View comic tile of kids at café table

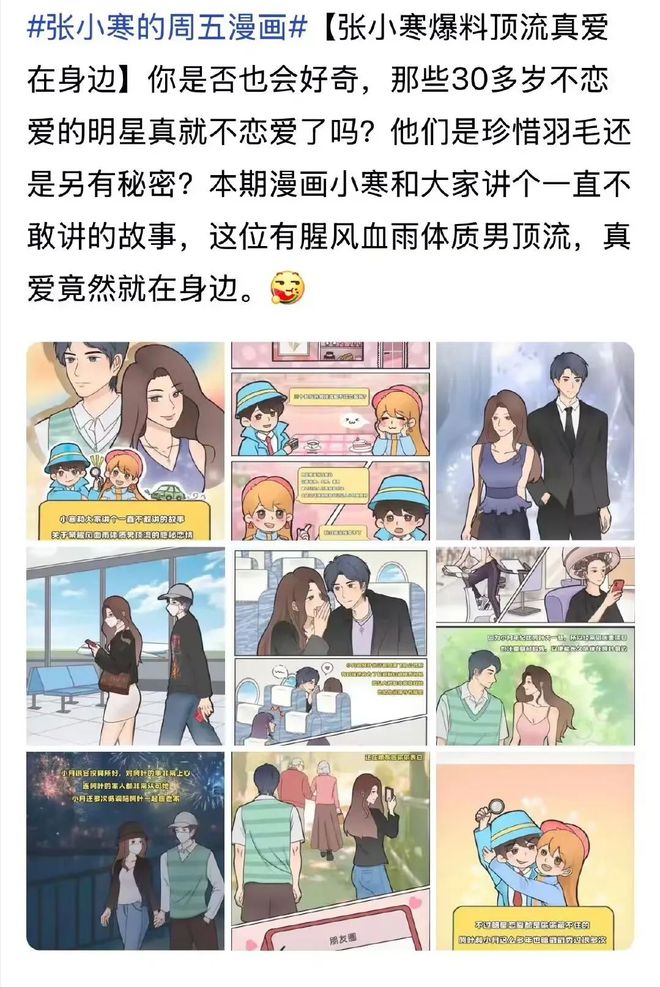tap(330, 441)
